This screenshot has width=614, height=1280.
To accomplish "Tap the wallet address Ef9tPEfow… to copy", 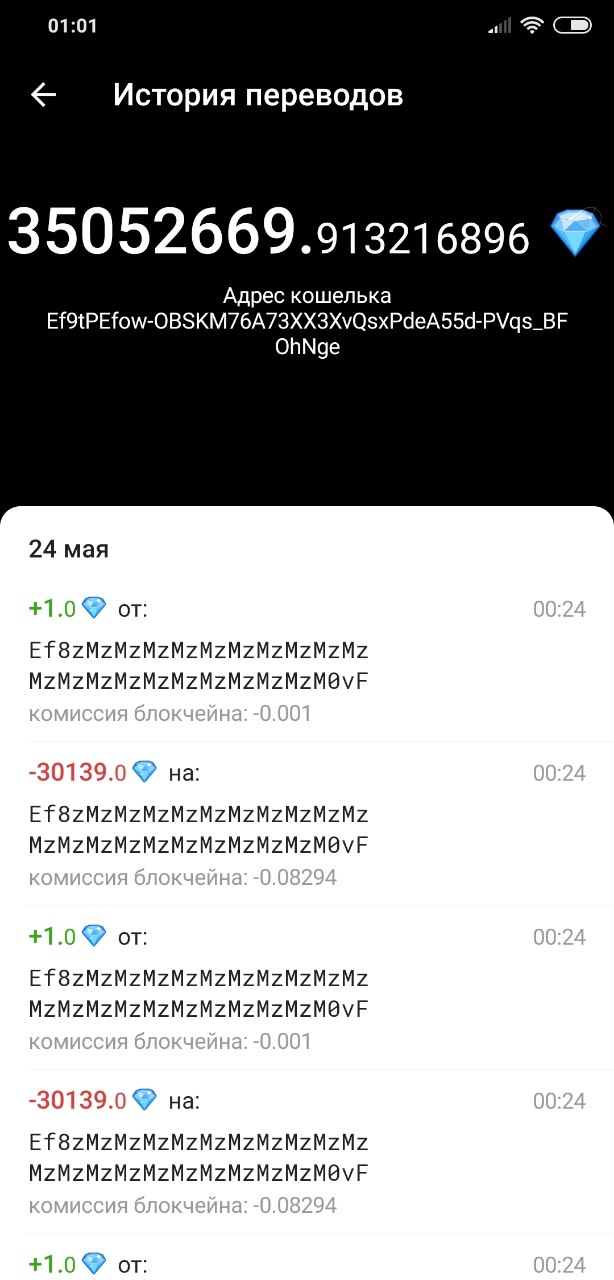I will [307, 335].
